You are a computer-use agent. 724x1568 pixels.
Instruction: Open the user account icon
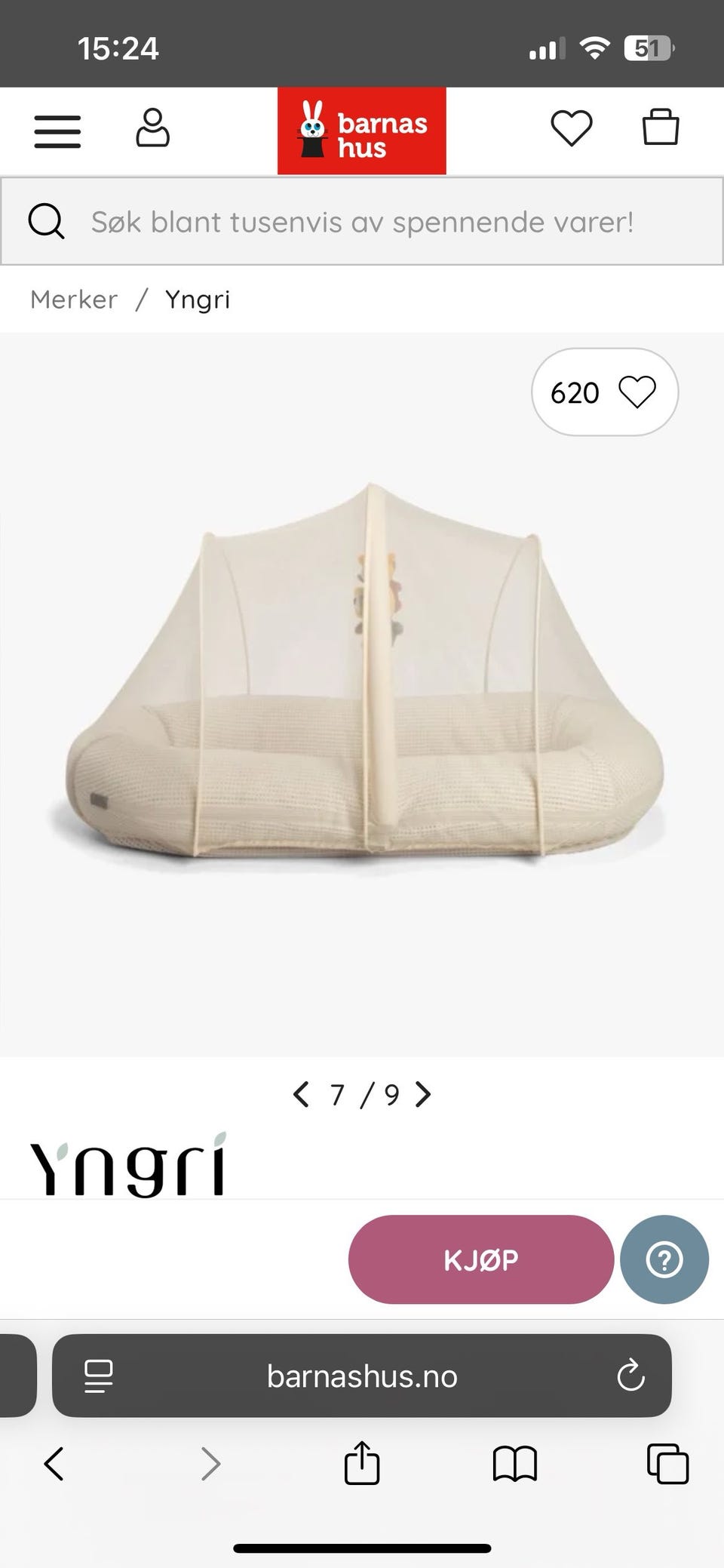(x=152, y=128)
